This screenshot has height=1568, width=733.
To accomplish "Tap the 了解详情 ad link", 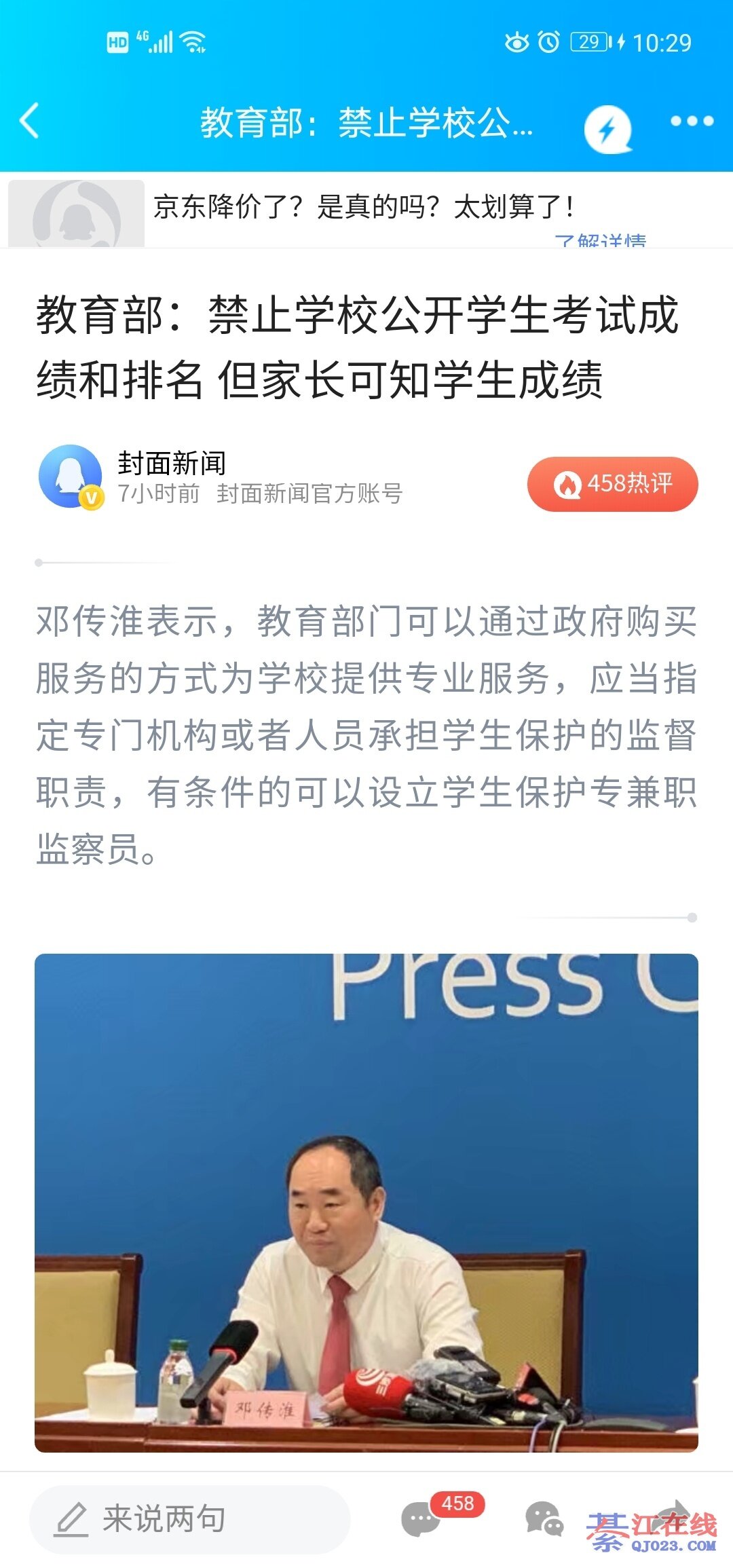I will coord(600,240).
